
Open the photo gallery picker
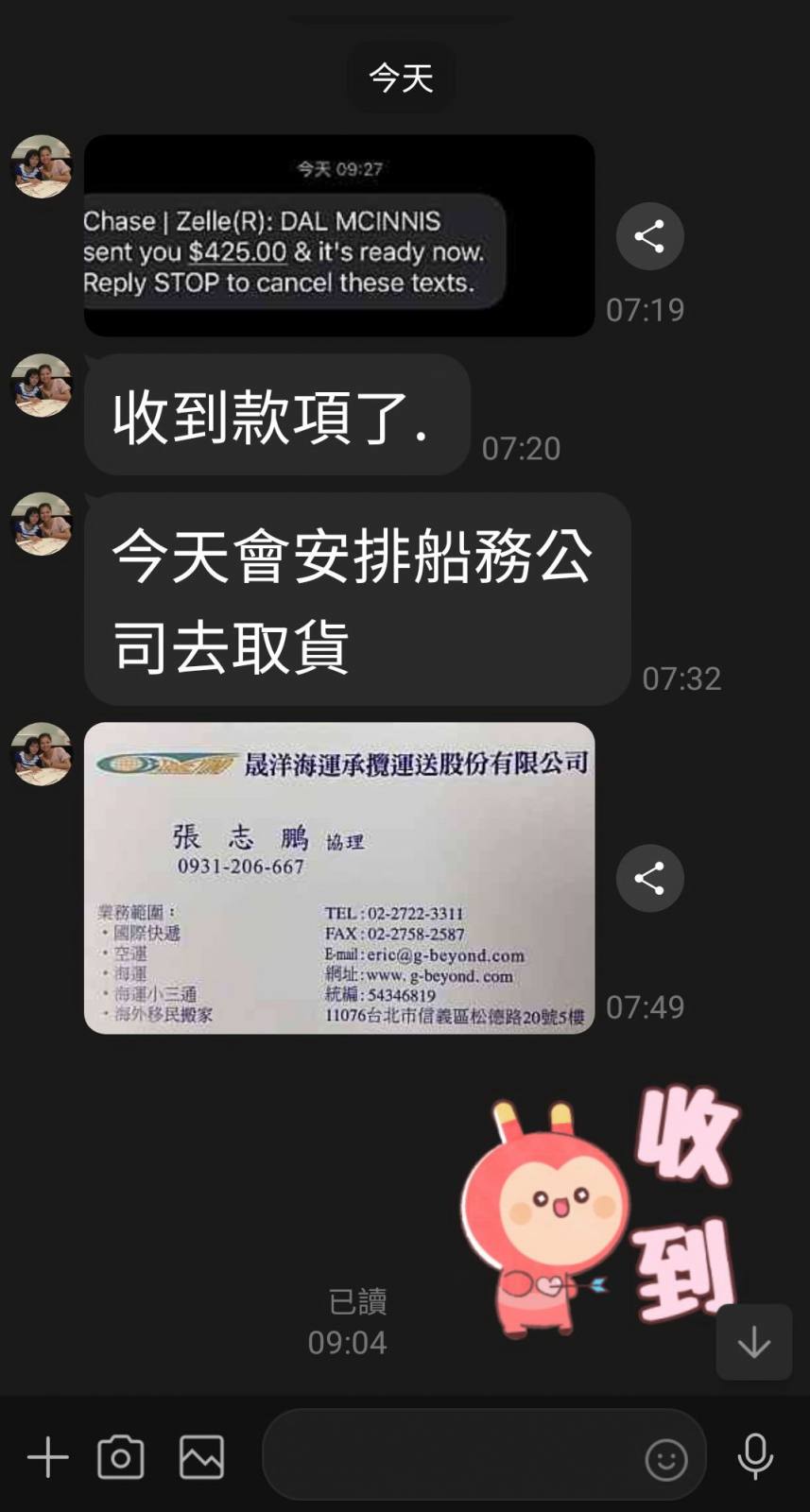coord(201,1457)
